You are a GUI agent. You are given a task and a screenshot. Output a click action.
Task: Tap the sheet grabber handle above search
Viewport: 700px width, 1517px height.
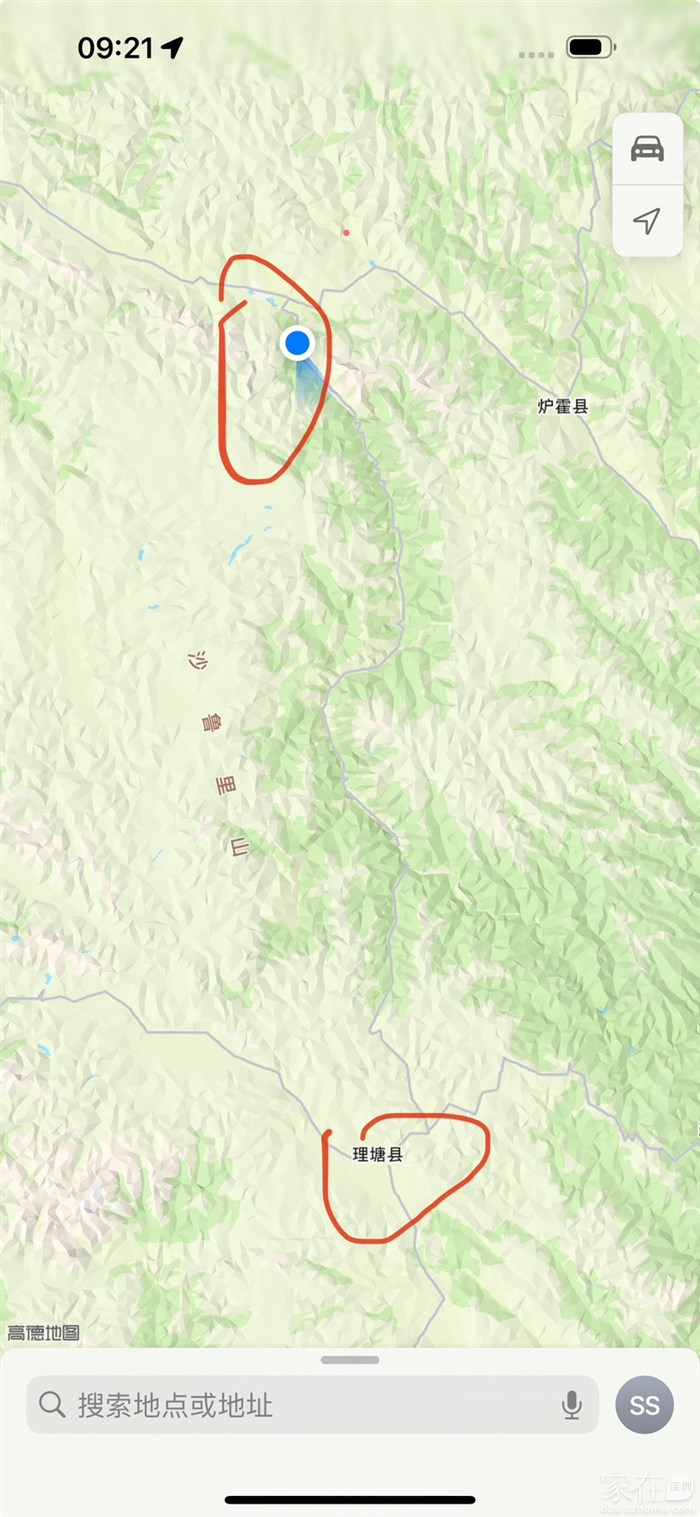[x=350, y=1360]
